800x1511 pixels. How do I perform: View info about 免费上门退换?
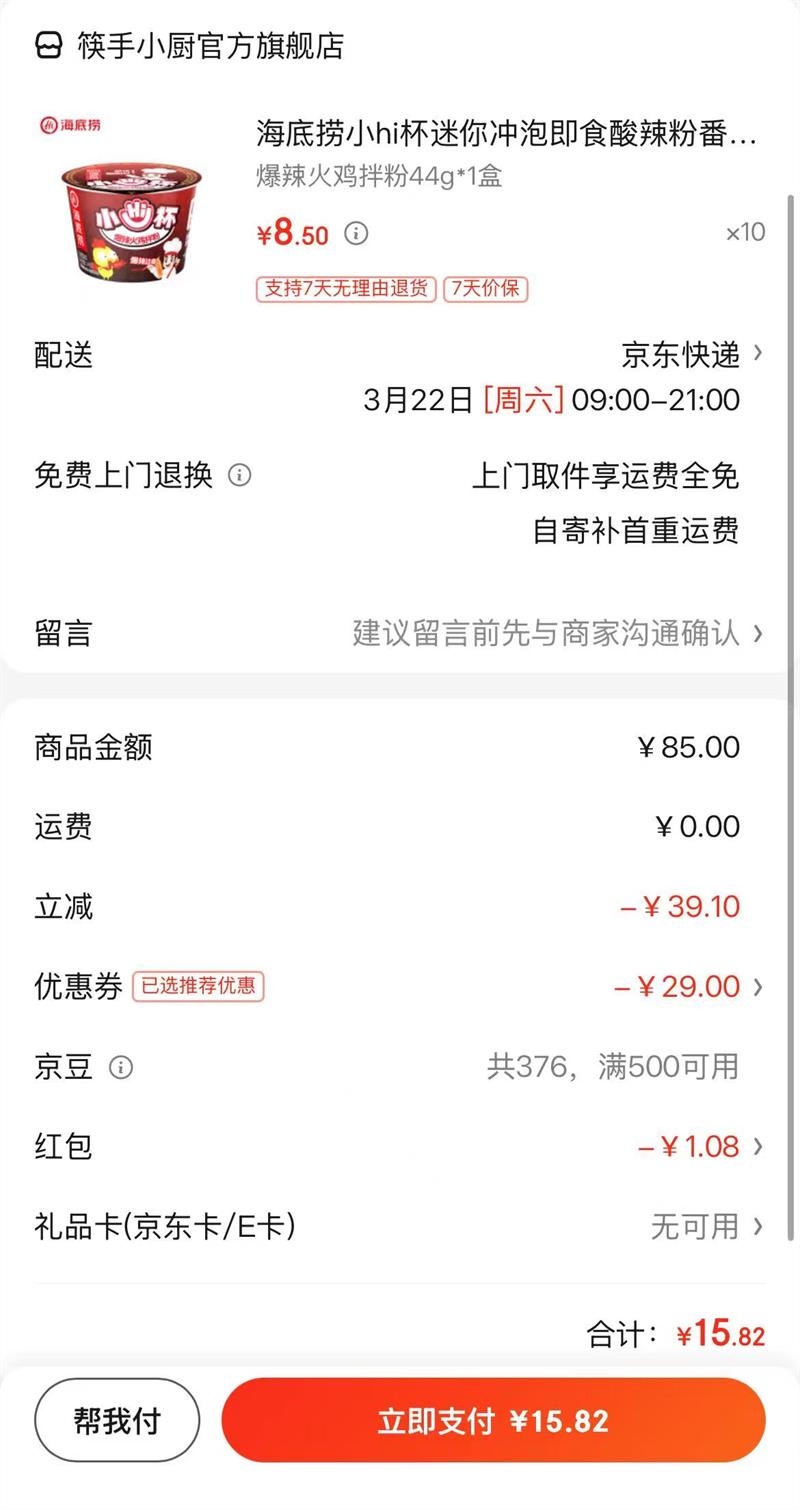click(x=239, y=475)
